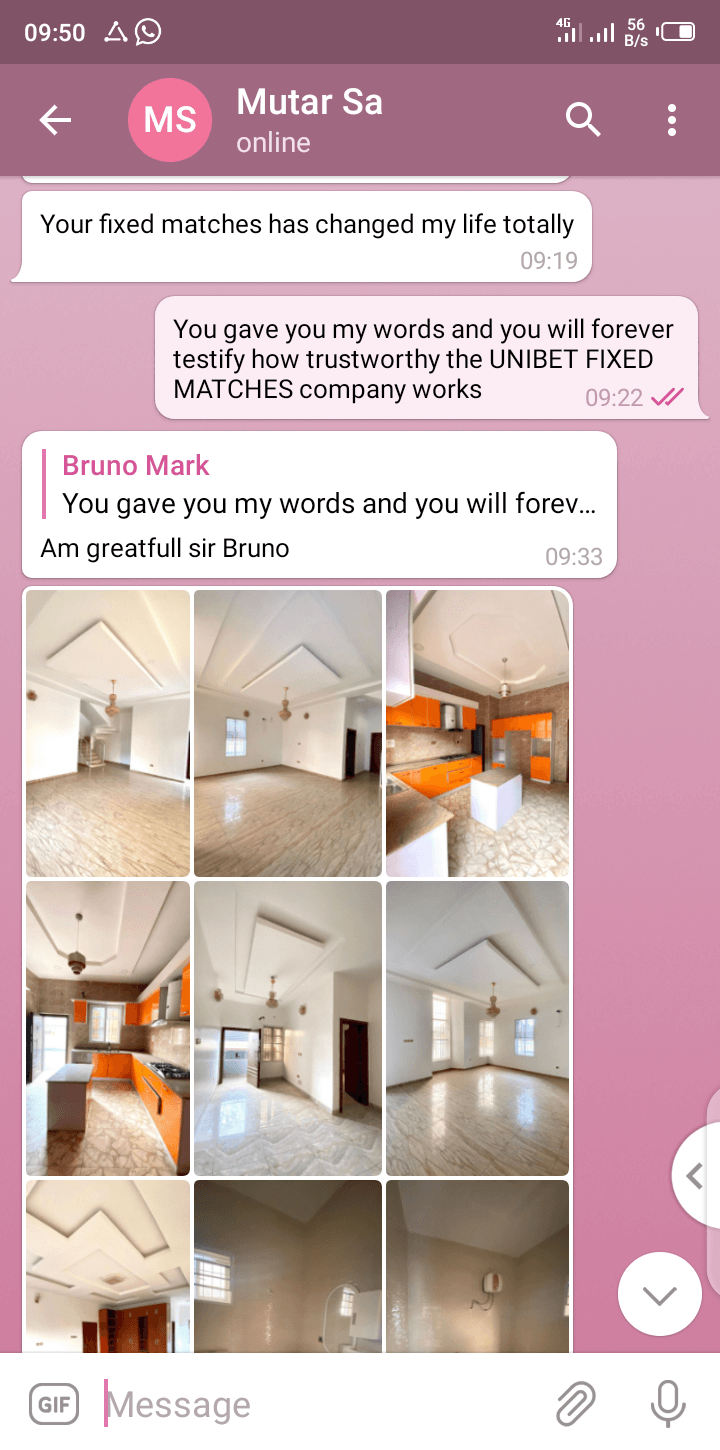Open the orange kitchen photo with white island
This screenshot has height=1450, width=720.
click(477, 733)
